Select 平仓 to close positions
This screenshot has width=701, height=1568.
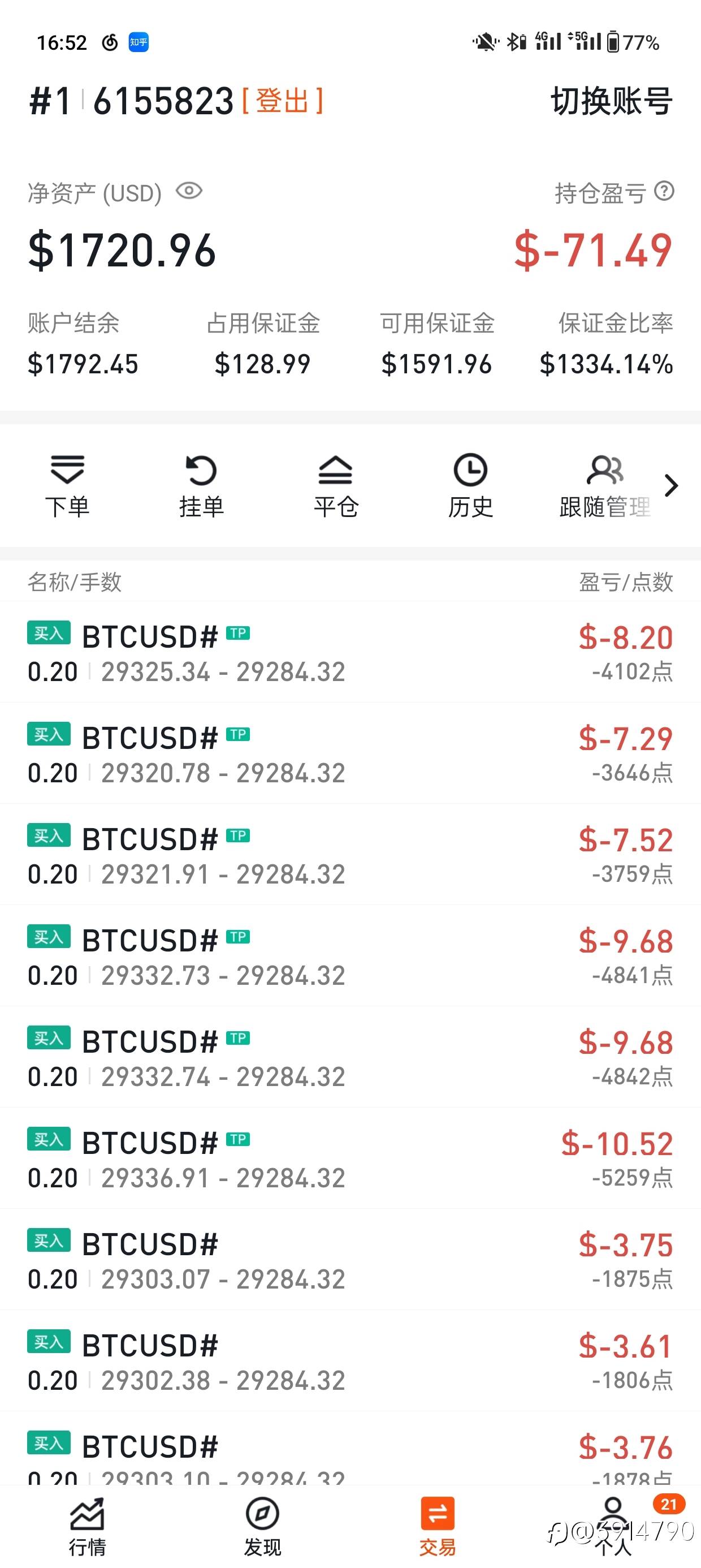336,485
